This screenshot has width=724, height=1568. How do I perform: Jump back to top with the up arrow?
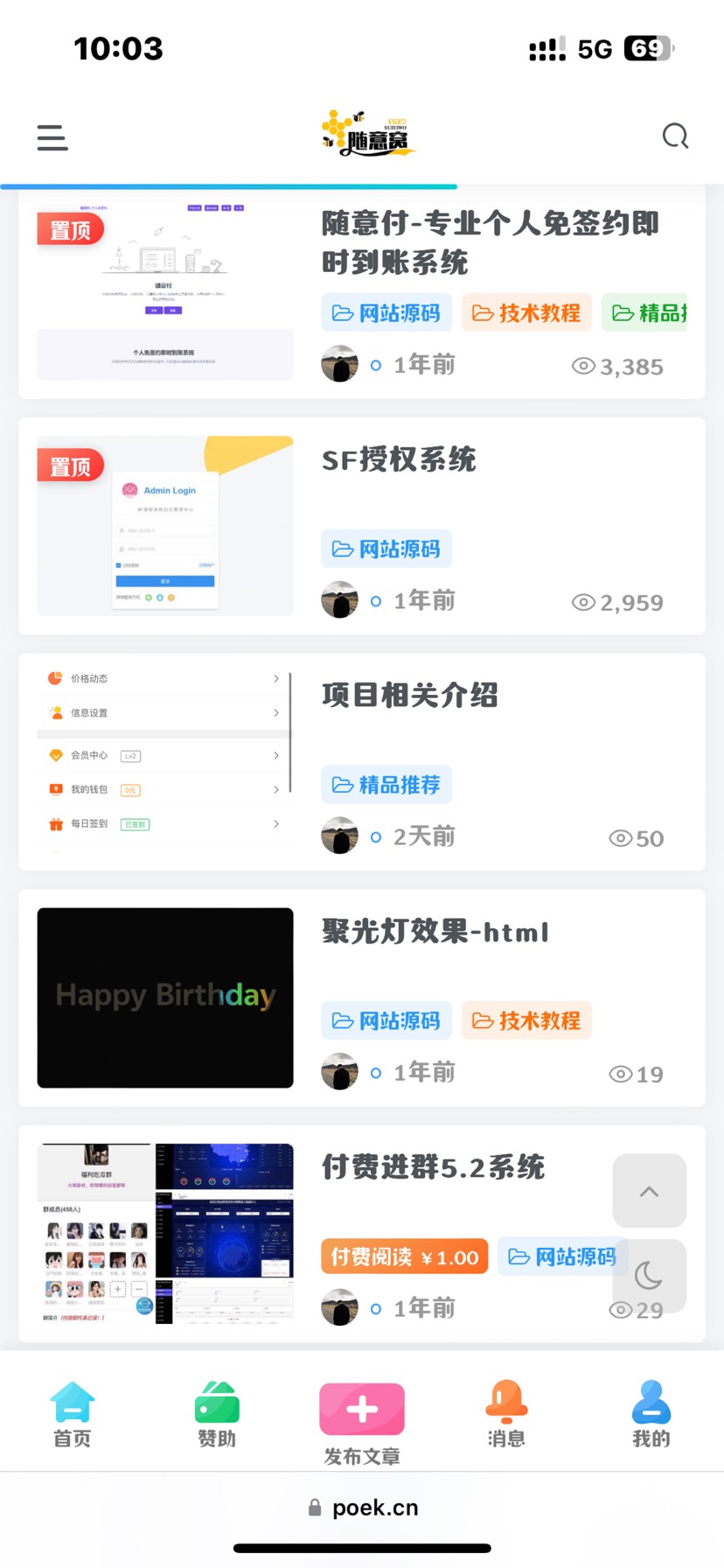click(649, 1191)
